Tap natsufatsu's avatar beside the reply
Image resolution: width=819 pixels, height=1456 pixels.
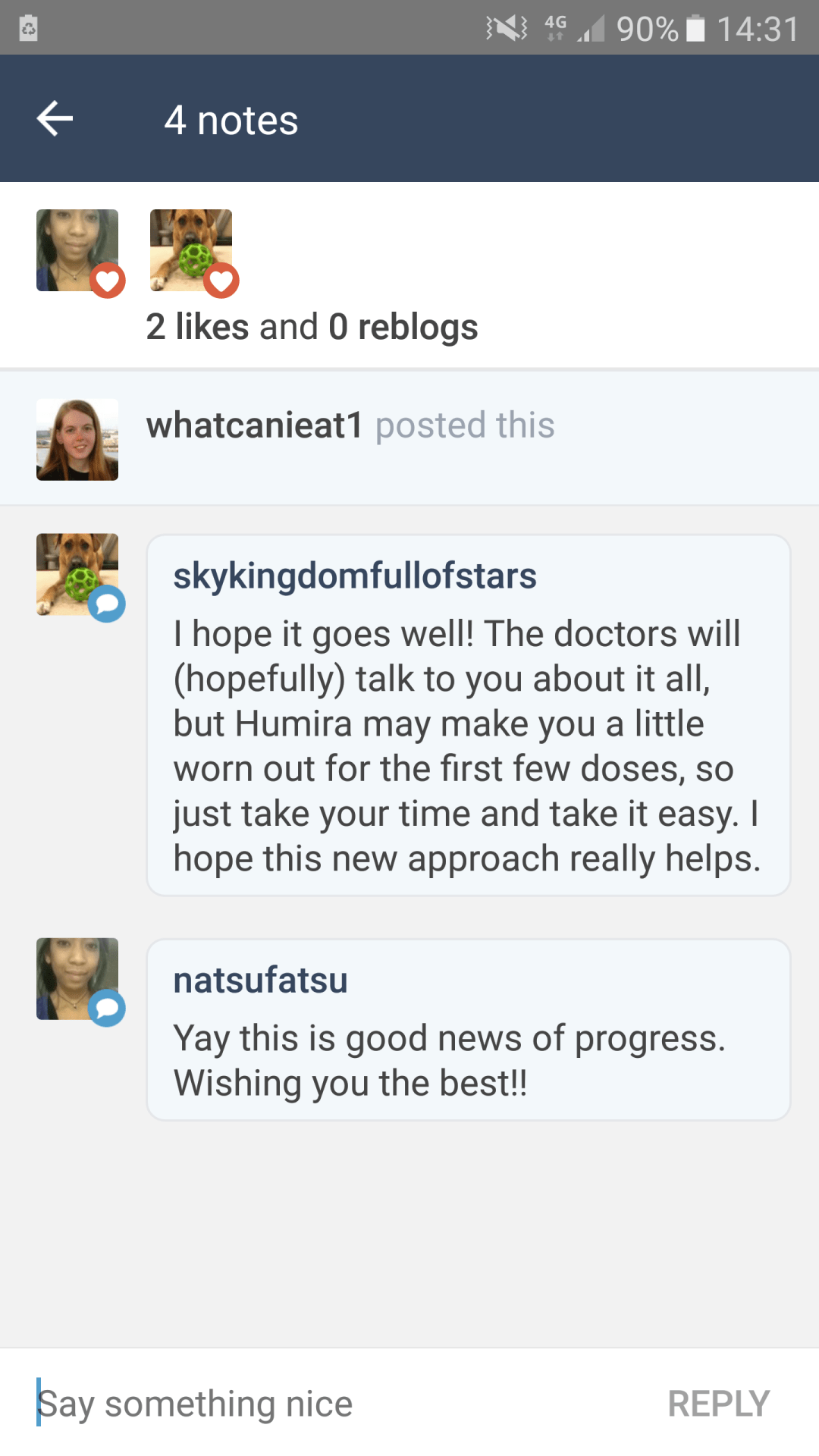click(x=77, y=978)
